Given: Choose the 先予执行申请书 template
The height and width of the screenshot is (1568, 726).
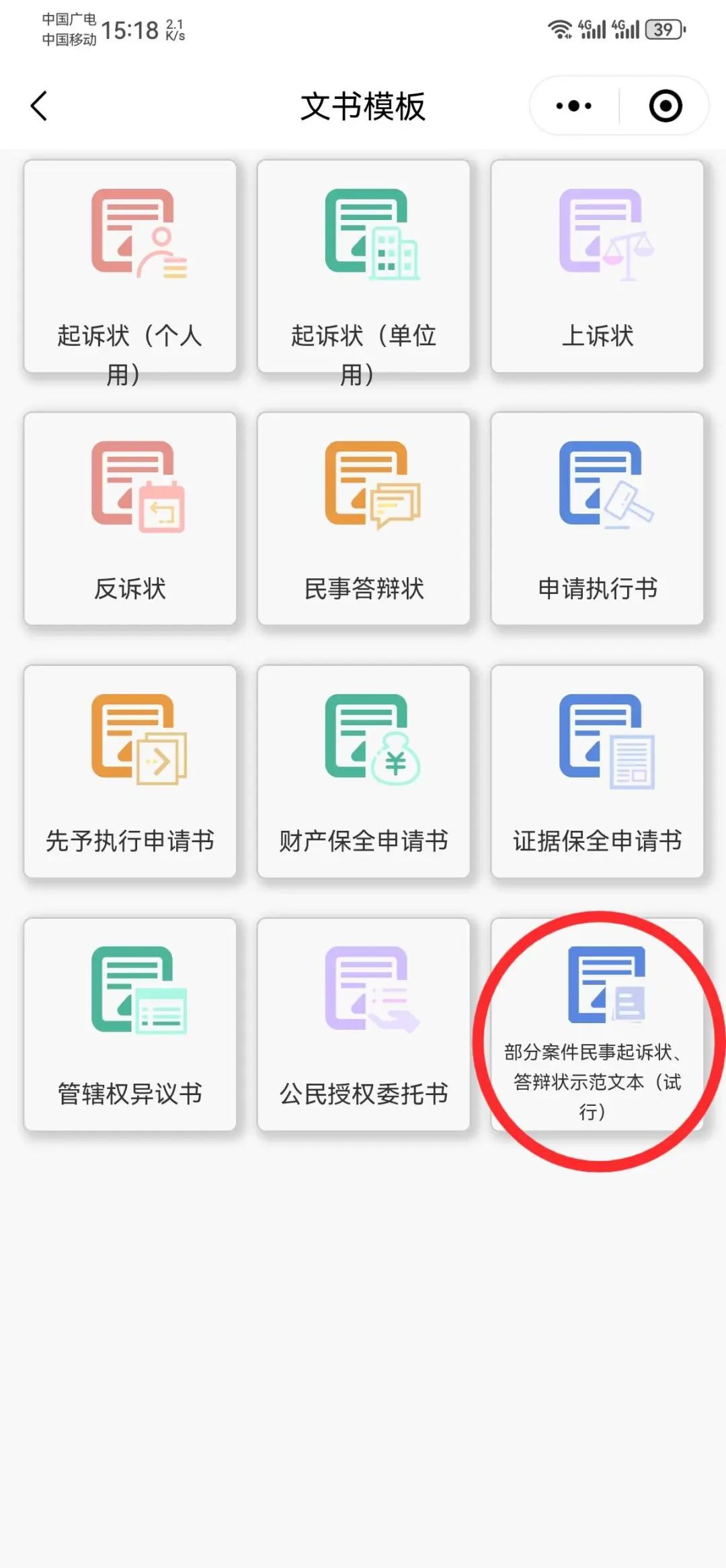Looking at the screenshot, I should pos(130,772).
